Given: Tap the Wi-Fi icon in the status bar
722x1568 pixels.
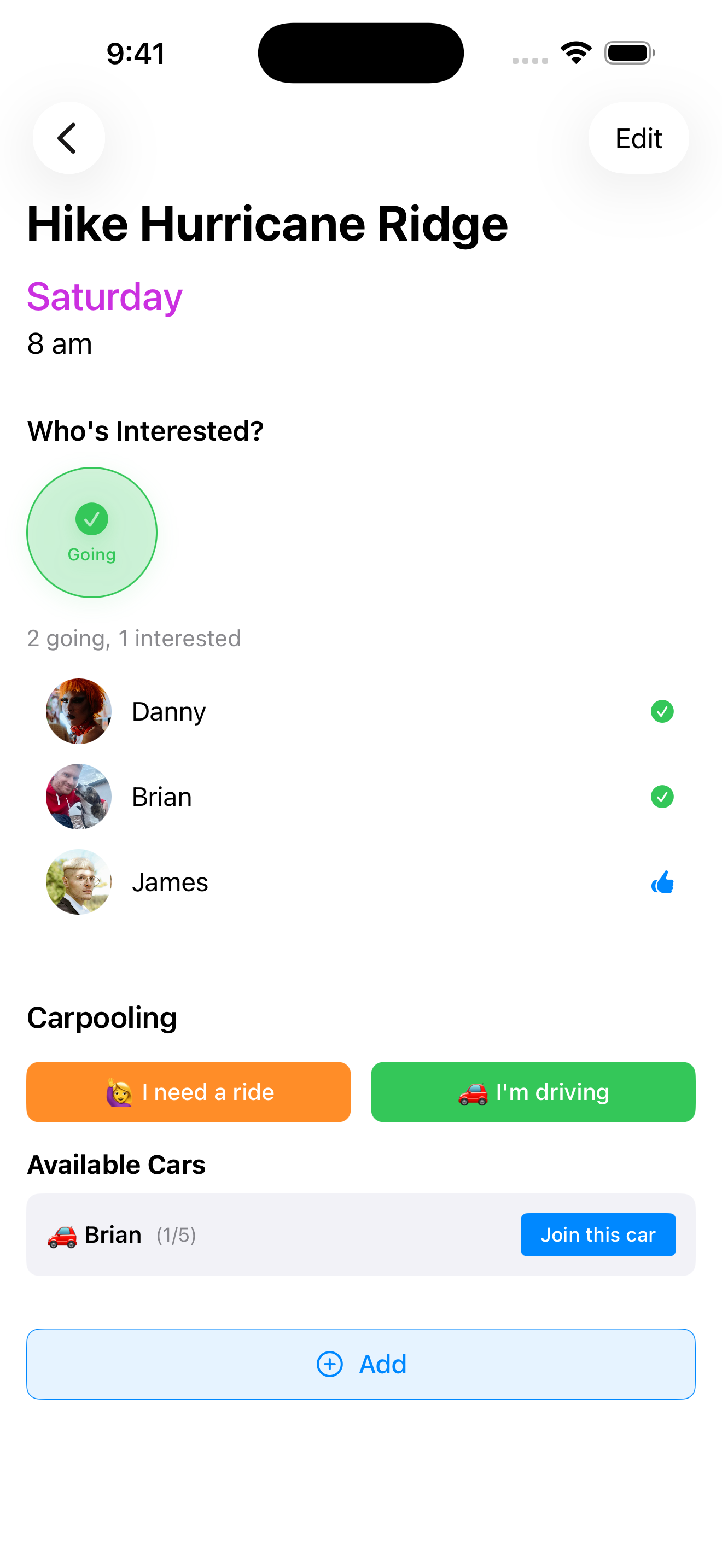Looking at the screenshot, I should click(575, 52).
